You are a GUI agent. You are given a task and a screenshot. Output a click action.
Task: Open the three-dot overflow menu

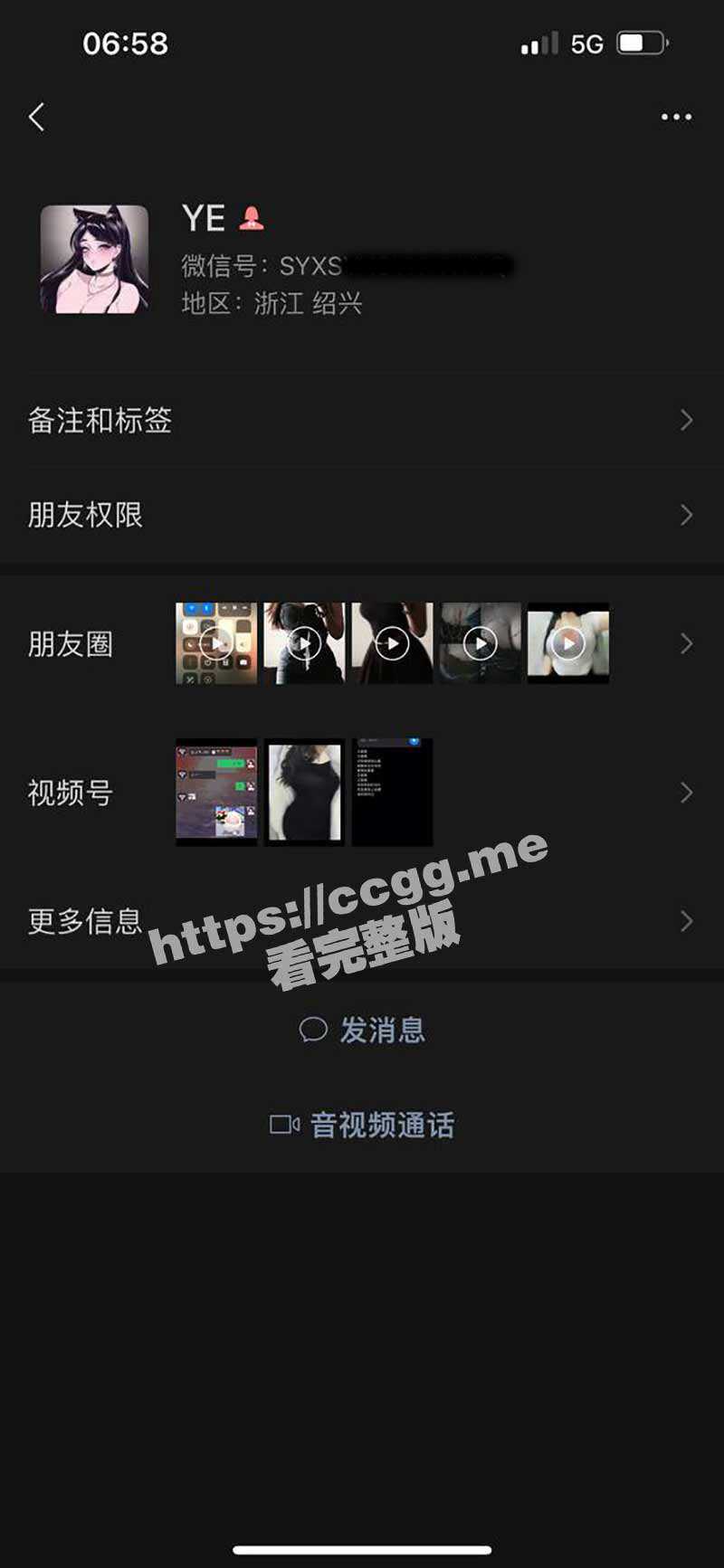676,117
